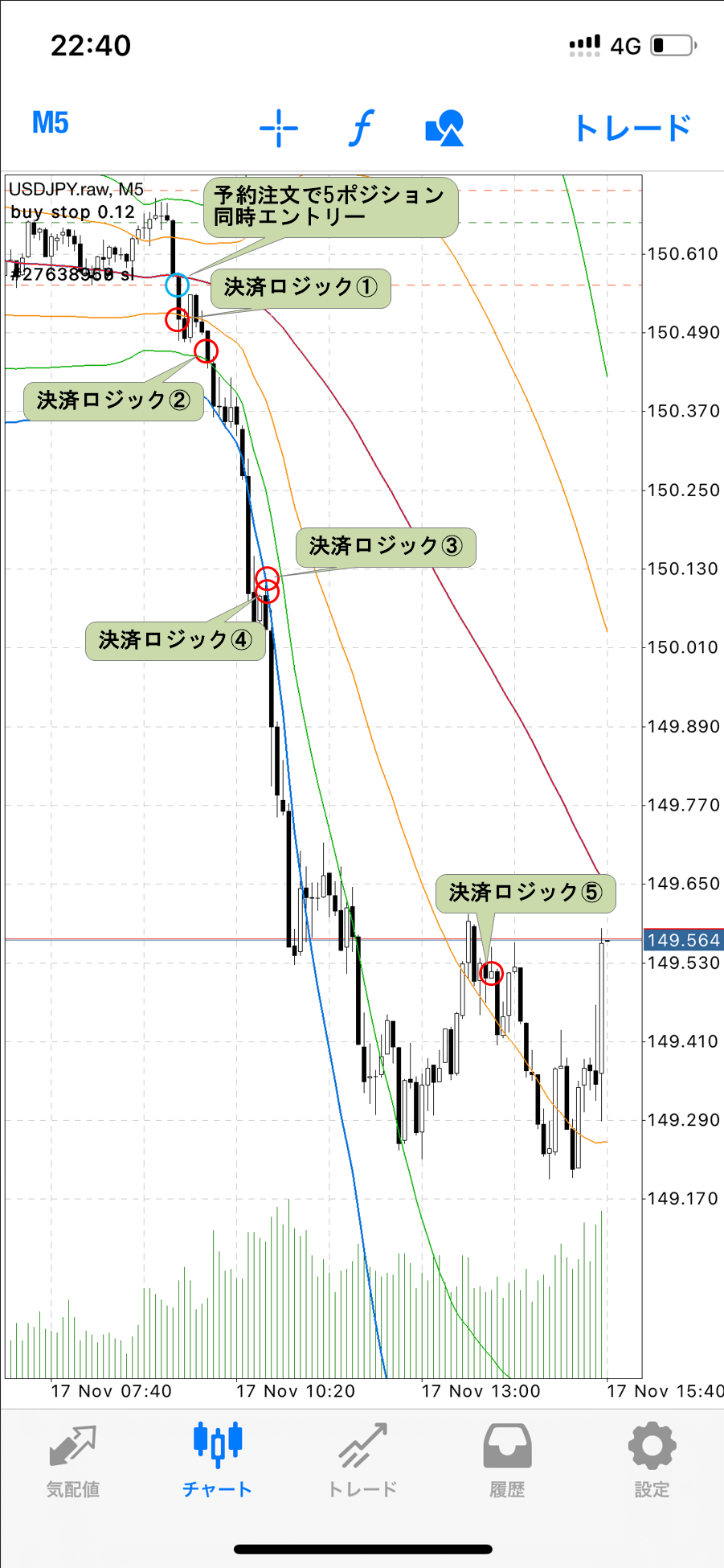The height and width of the screenshot is (1568, 724).
Task: Switch to the 気配値 quotes tab
Action: [x=72, y=1460]
